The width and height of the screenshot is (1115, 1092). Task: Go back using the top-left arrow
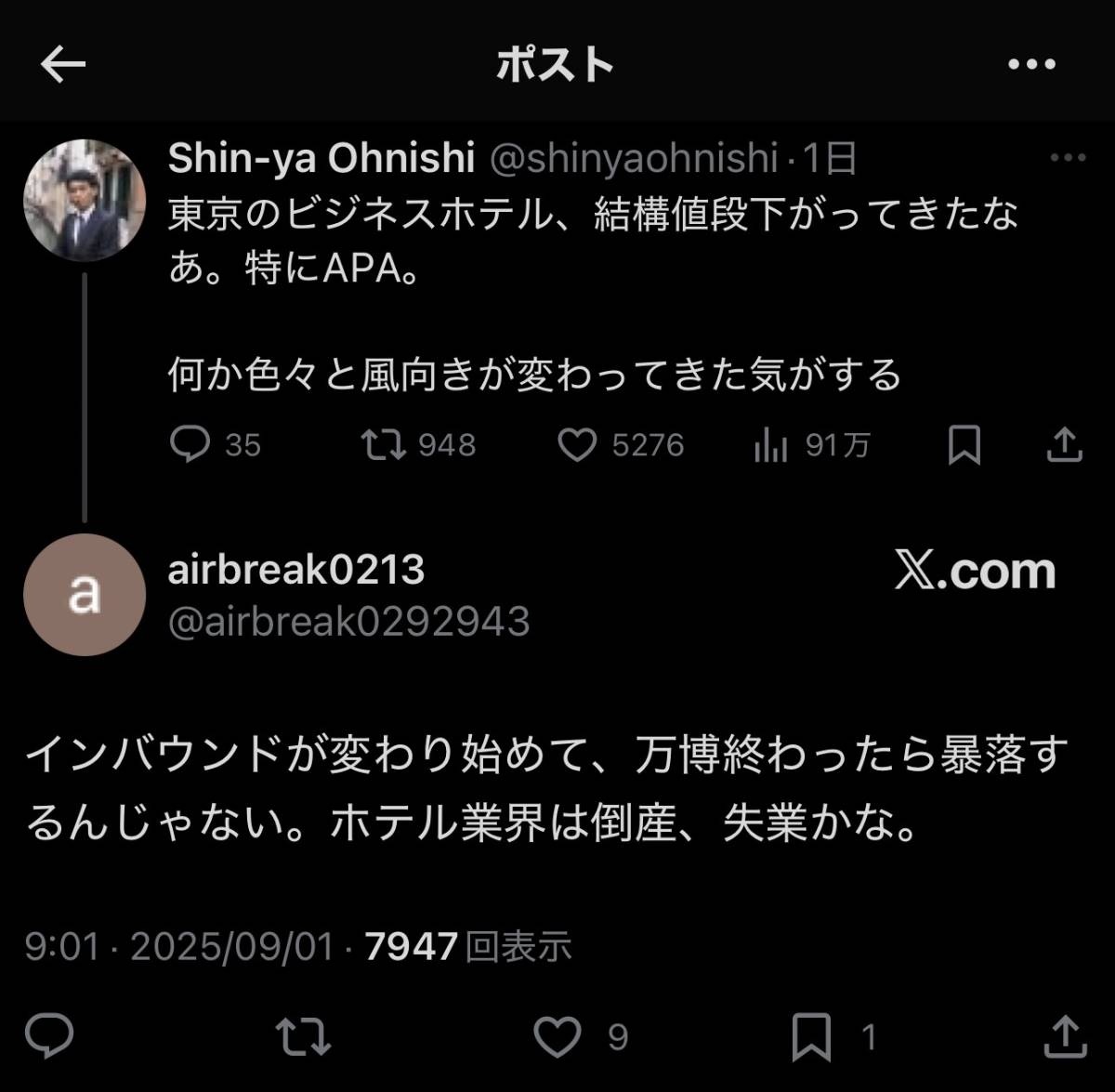pyautogui.click(x=63, y=64)
